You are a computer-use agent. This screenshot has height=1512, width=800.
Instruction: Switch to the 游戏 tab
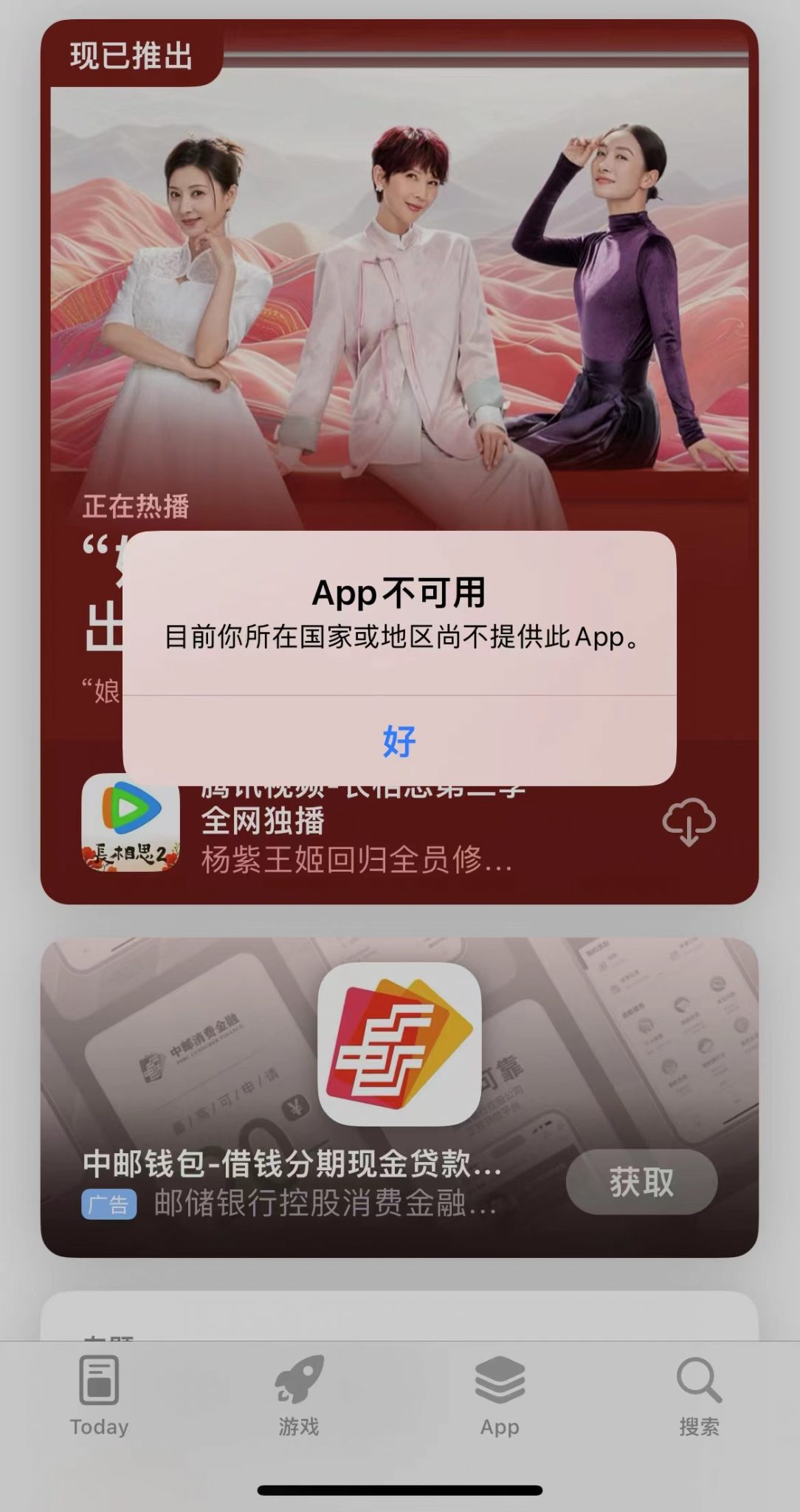(x=299, y=1397)
